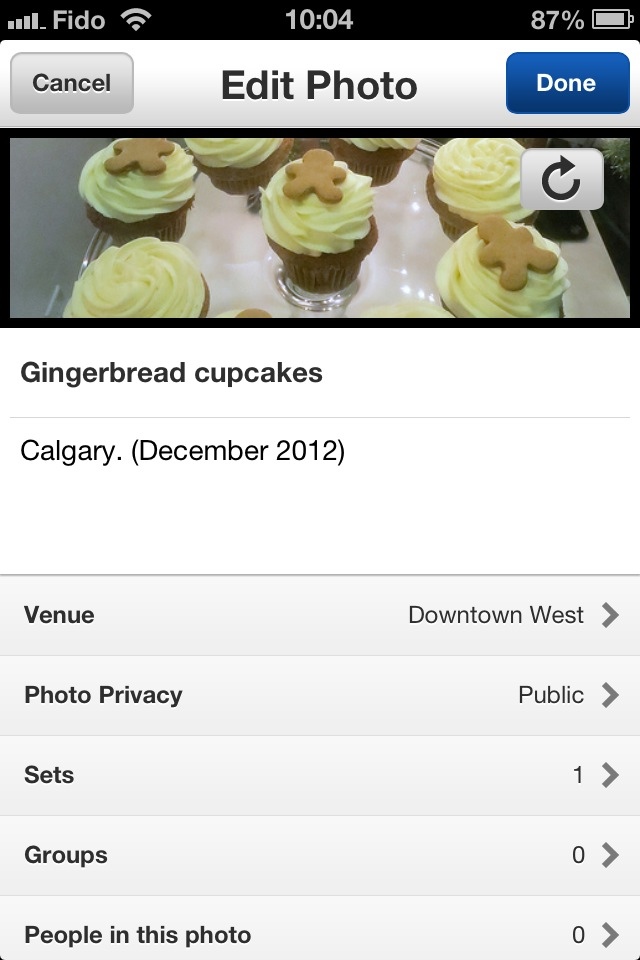The image size is (640, 960).
Task: Cancel editing the photo
Action: coord(71,83)
